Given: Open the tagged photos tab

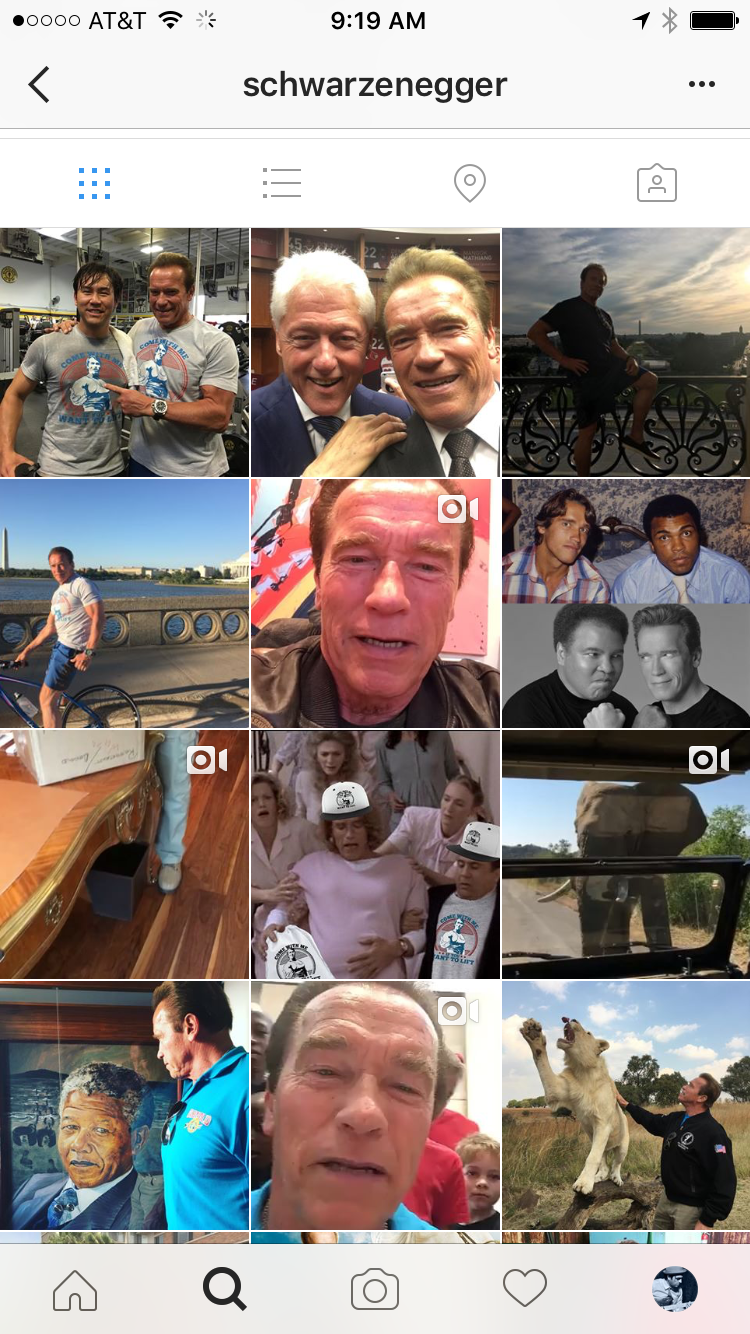Looking at the screenshot, I should tap(657, 183).
